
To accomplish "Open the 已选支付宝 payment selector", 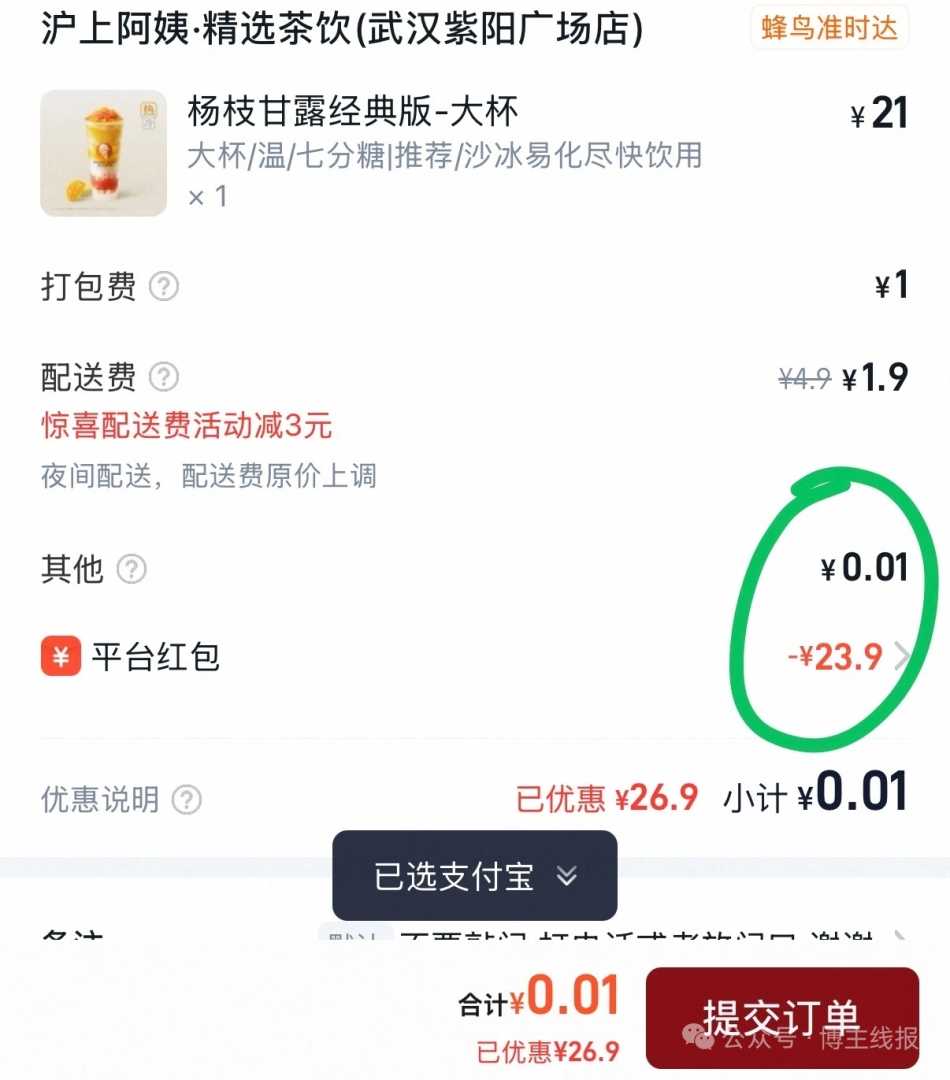I will [475, 876].
